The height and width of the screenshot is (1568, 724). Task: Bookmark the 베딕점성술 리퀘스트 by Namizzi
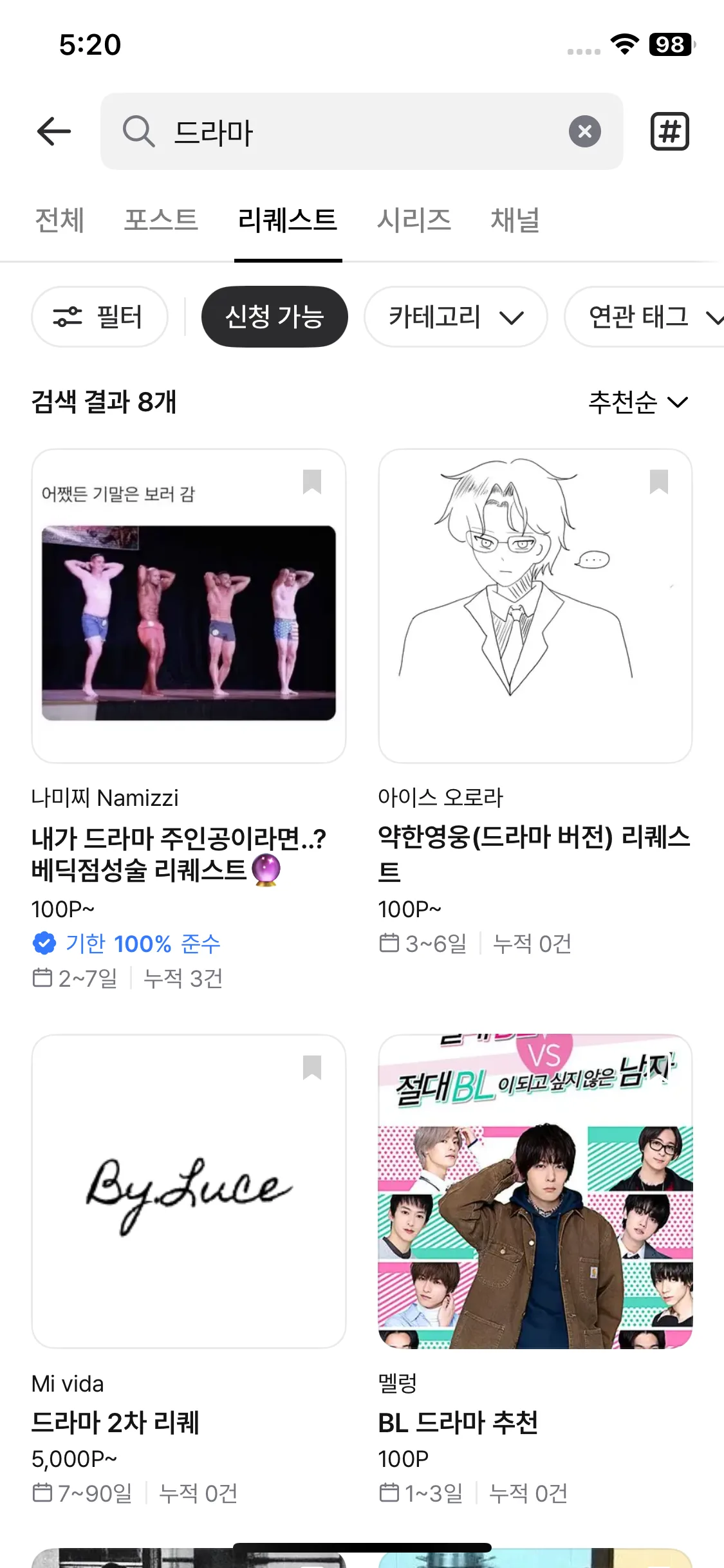click(312, 481)
